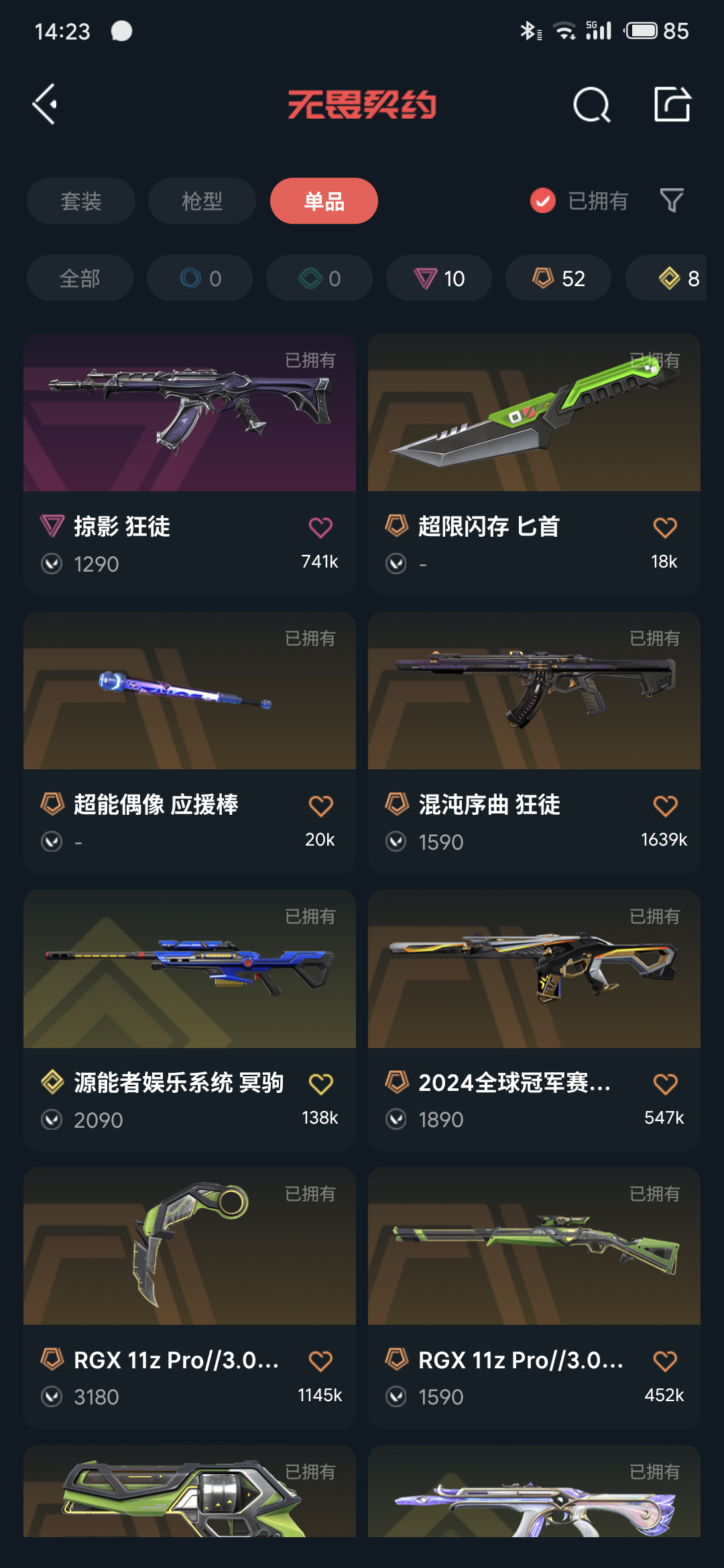Open the 源能者娱乐系统 冥驹 skin card
The width and height of the screenshot is (724, 1568).
click(x=190, y=969)
